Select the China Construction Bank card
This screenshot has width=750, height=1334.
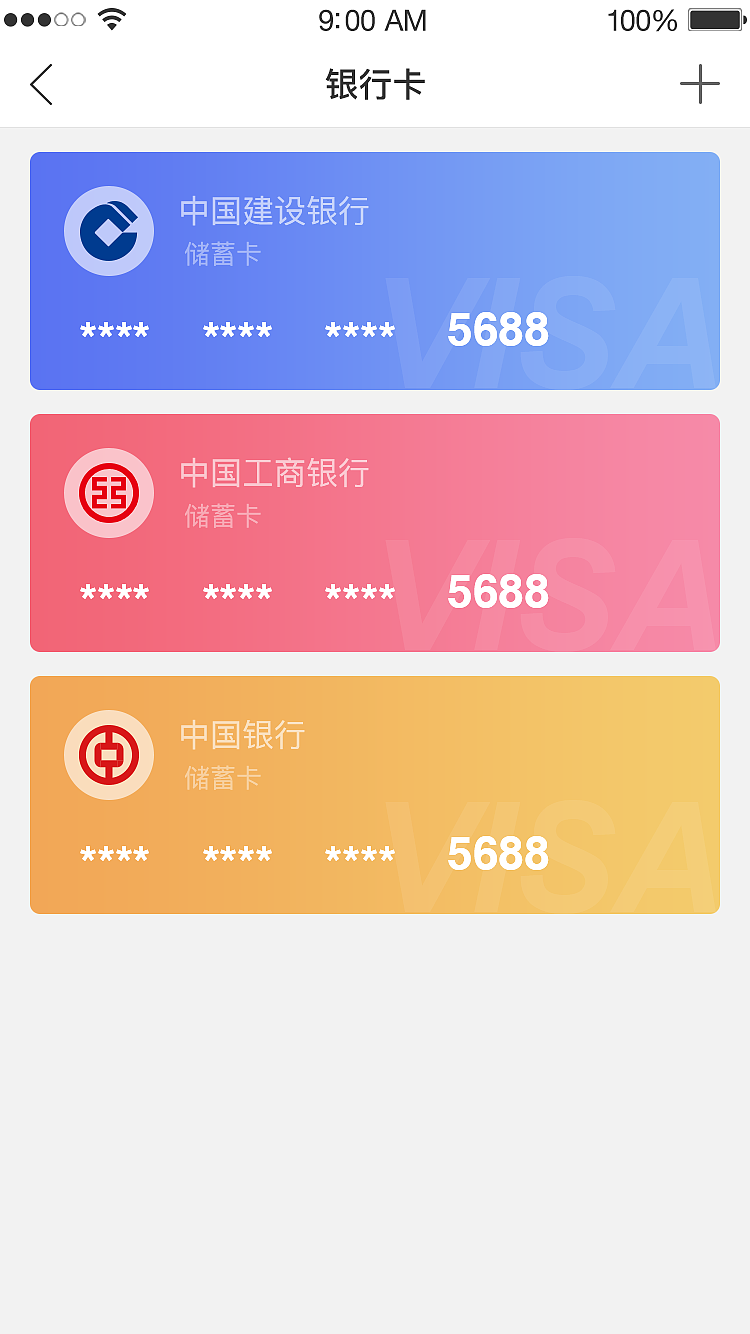tap(375, 270)
